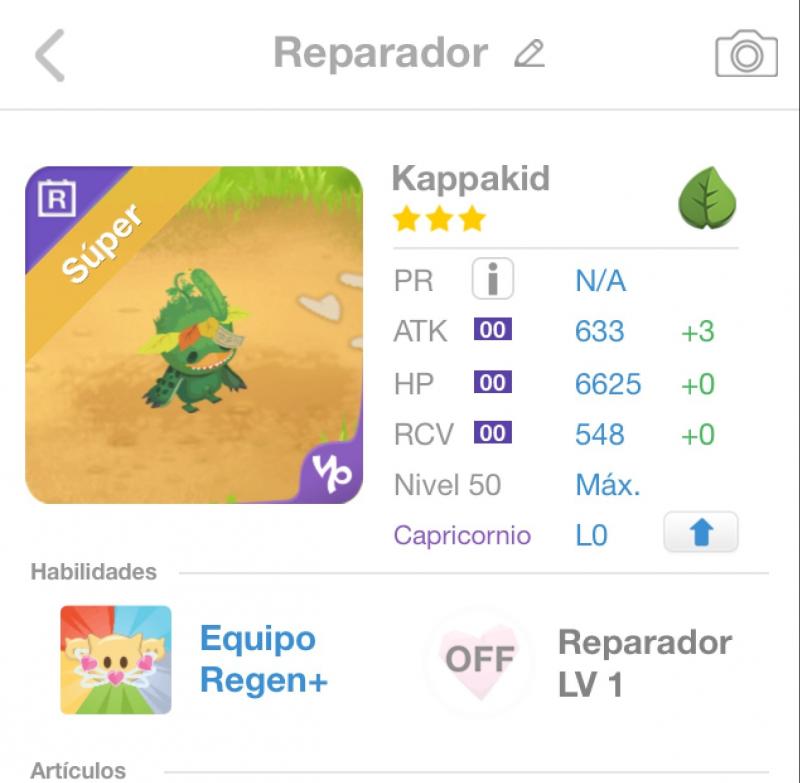Open the Equipo Regen+ ability
The height and width of the screenshot is (783, 800).
click(x=116, y=660)
